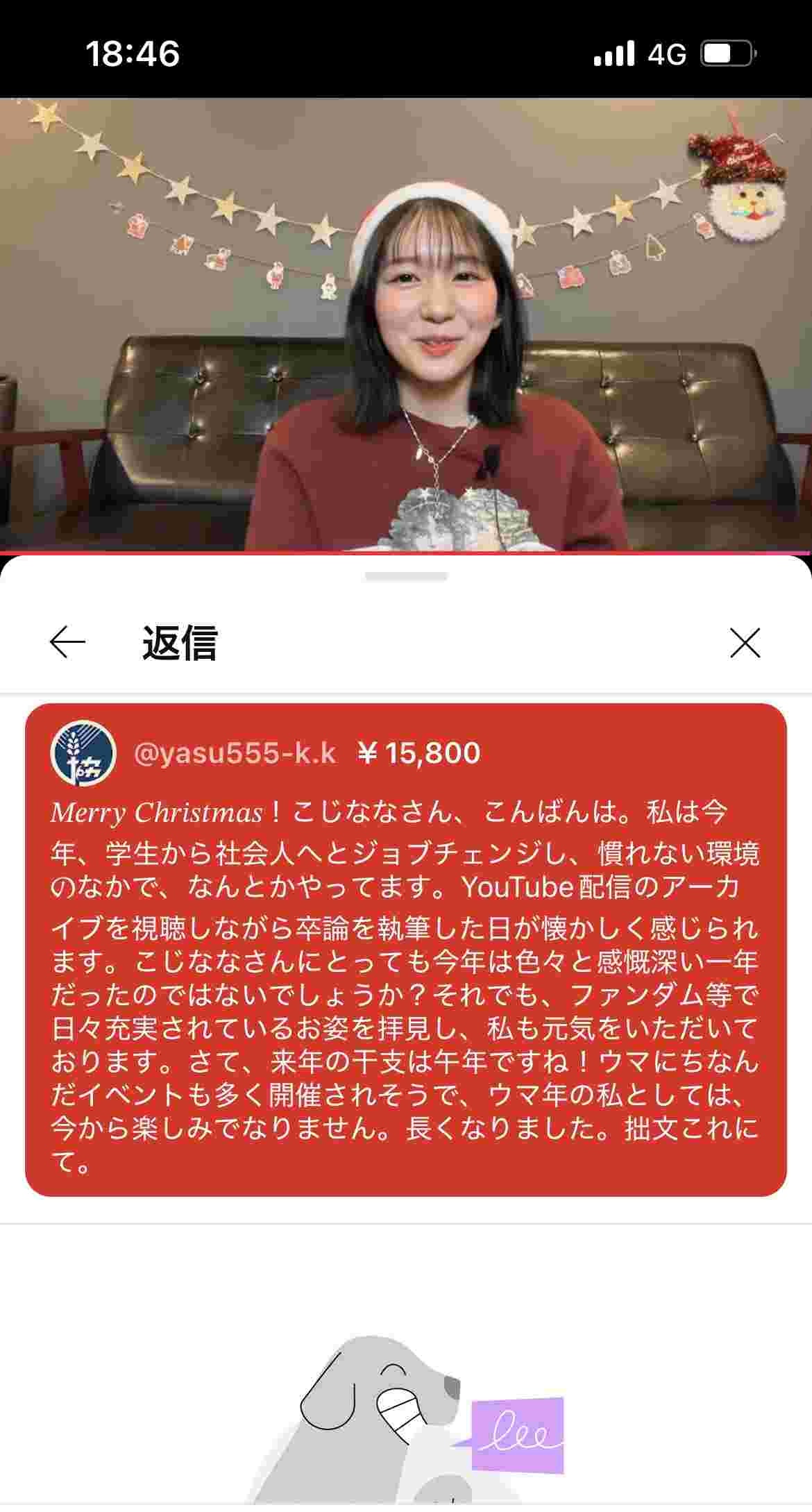This screenshot has height=1512, width=812.
Task: Go back from the 返信 replies panel
Action: [x=67, y=642]
